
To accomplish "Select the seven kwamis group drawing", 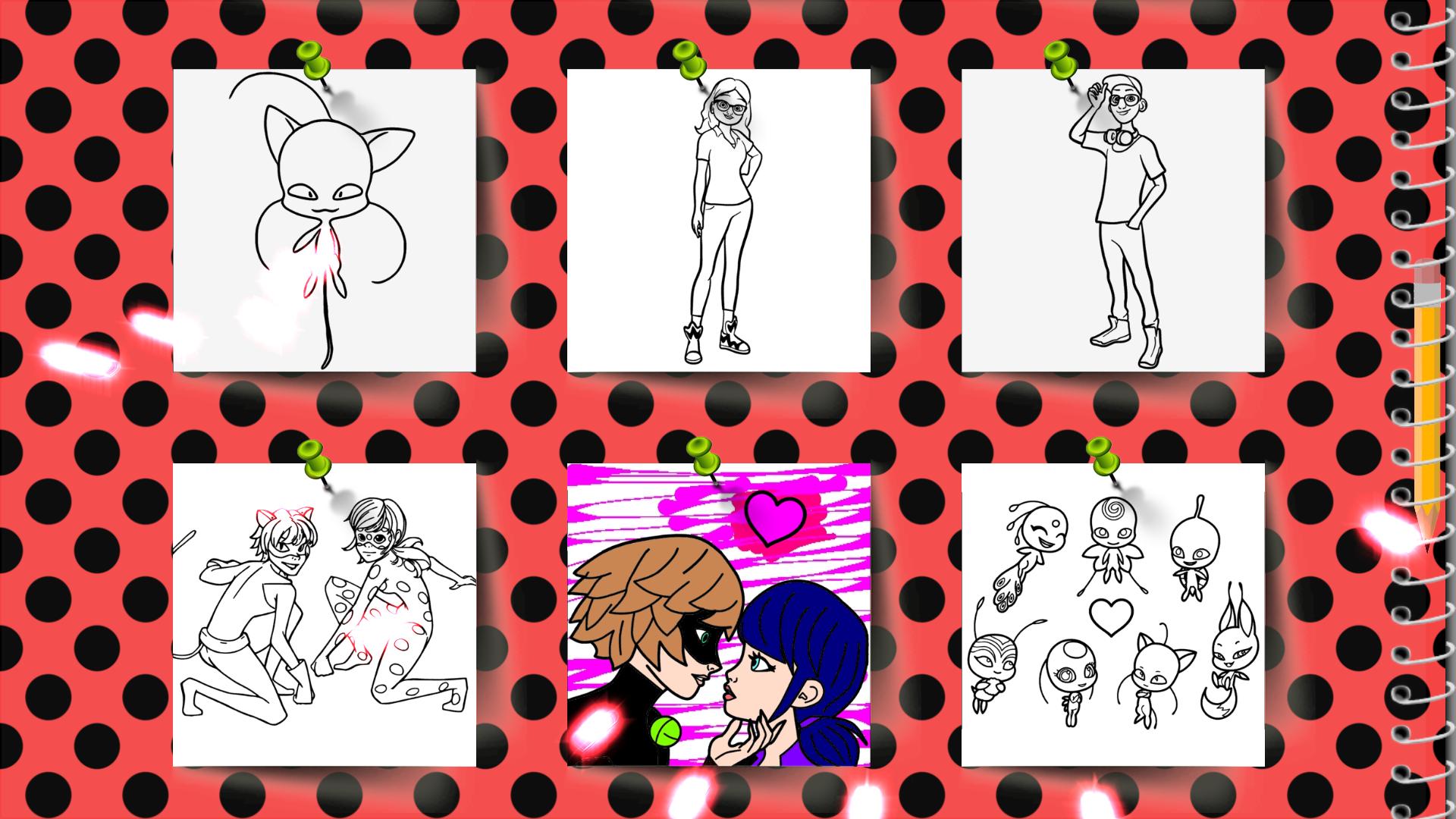I will tap(1112, 614).
